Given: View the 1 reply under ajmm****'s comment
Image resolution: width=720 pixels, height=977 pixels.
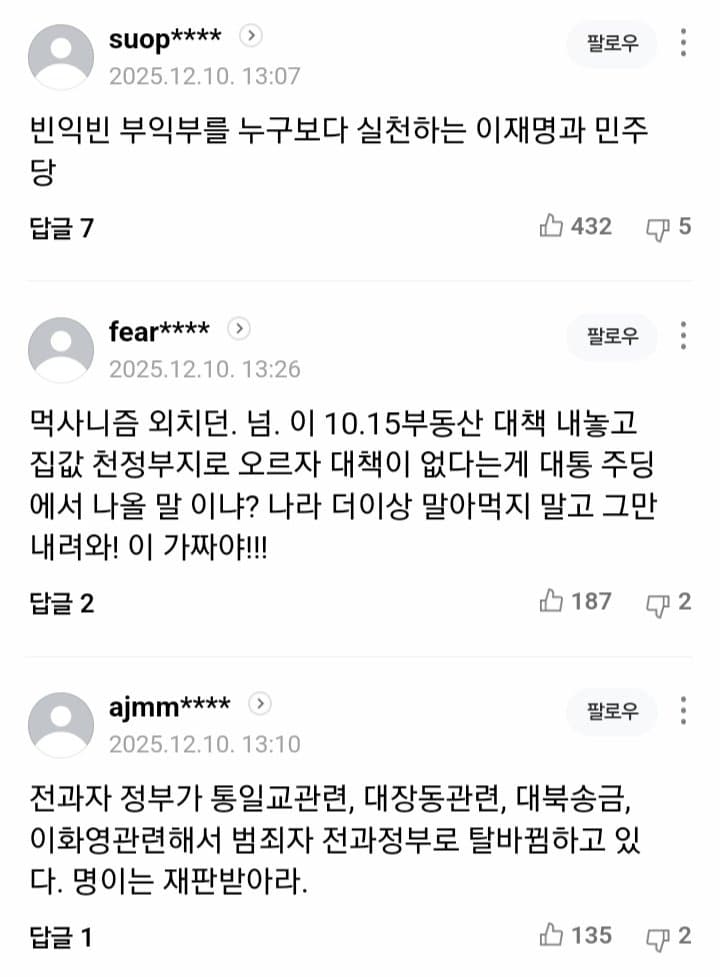Looking at the screenshot, I should tap(62, 938).
